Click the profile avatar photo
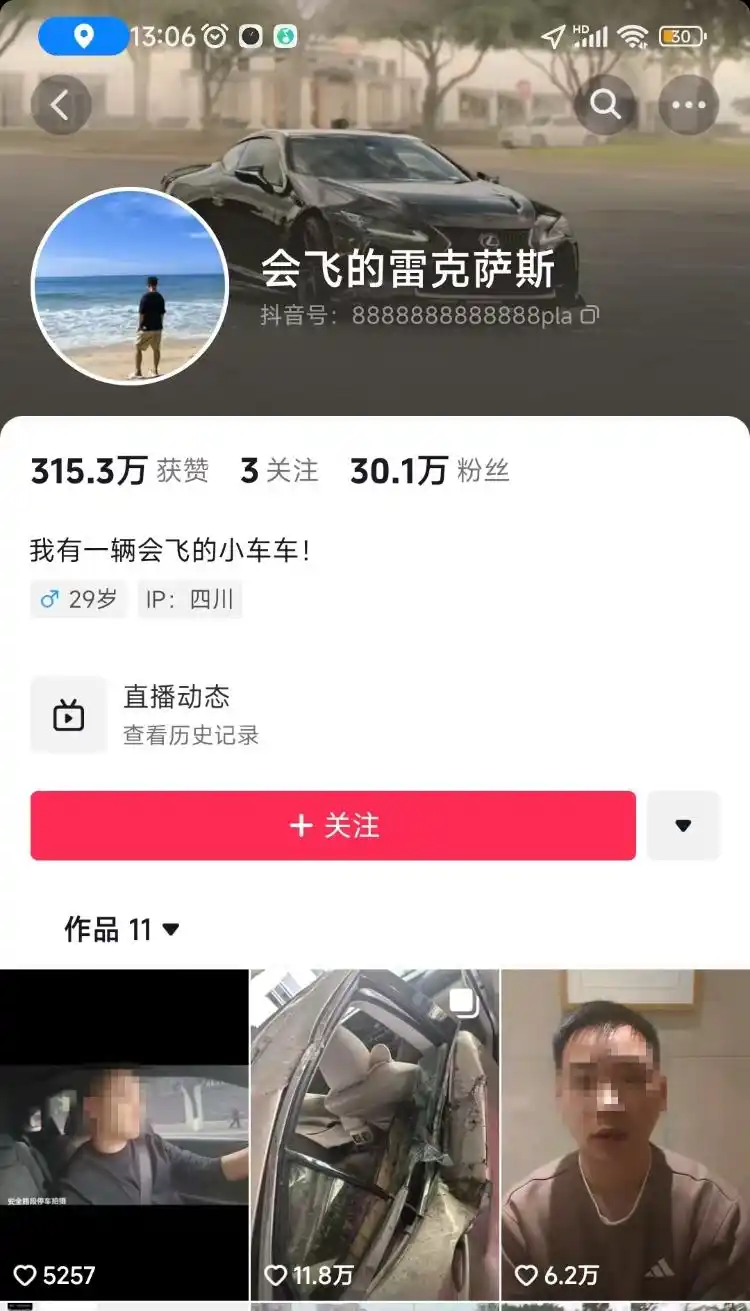Viewport: 750px width, 1311px height. point(128,287)
